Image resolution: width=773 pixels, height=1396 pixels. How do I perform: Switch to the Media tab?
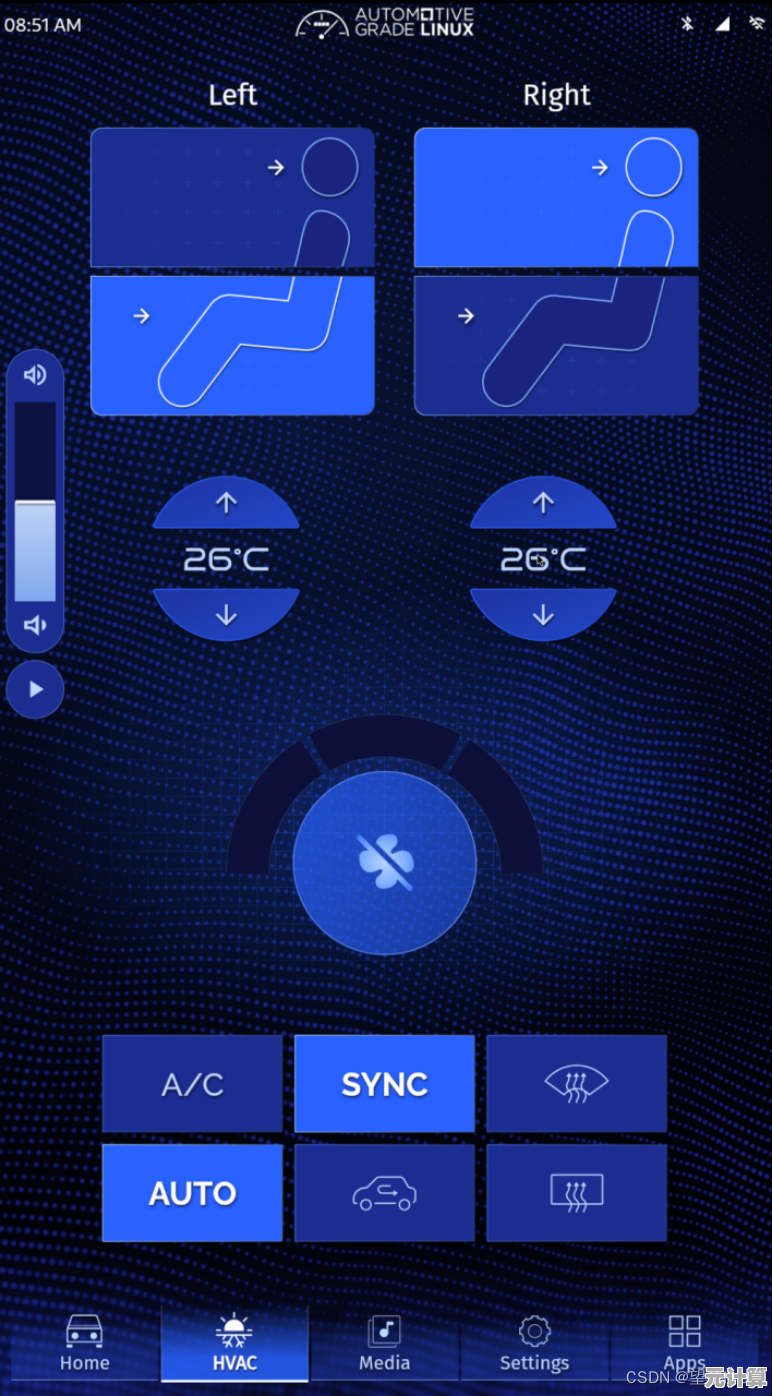pyautogui.click(x=384, y=1343)
